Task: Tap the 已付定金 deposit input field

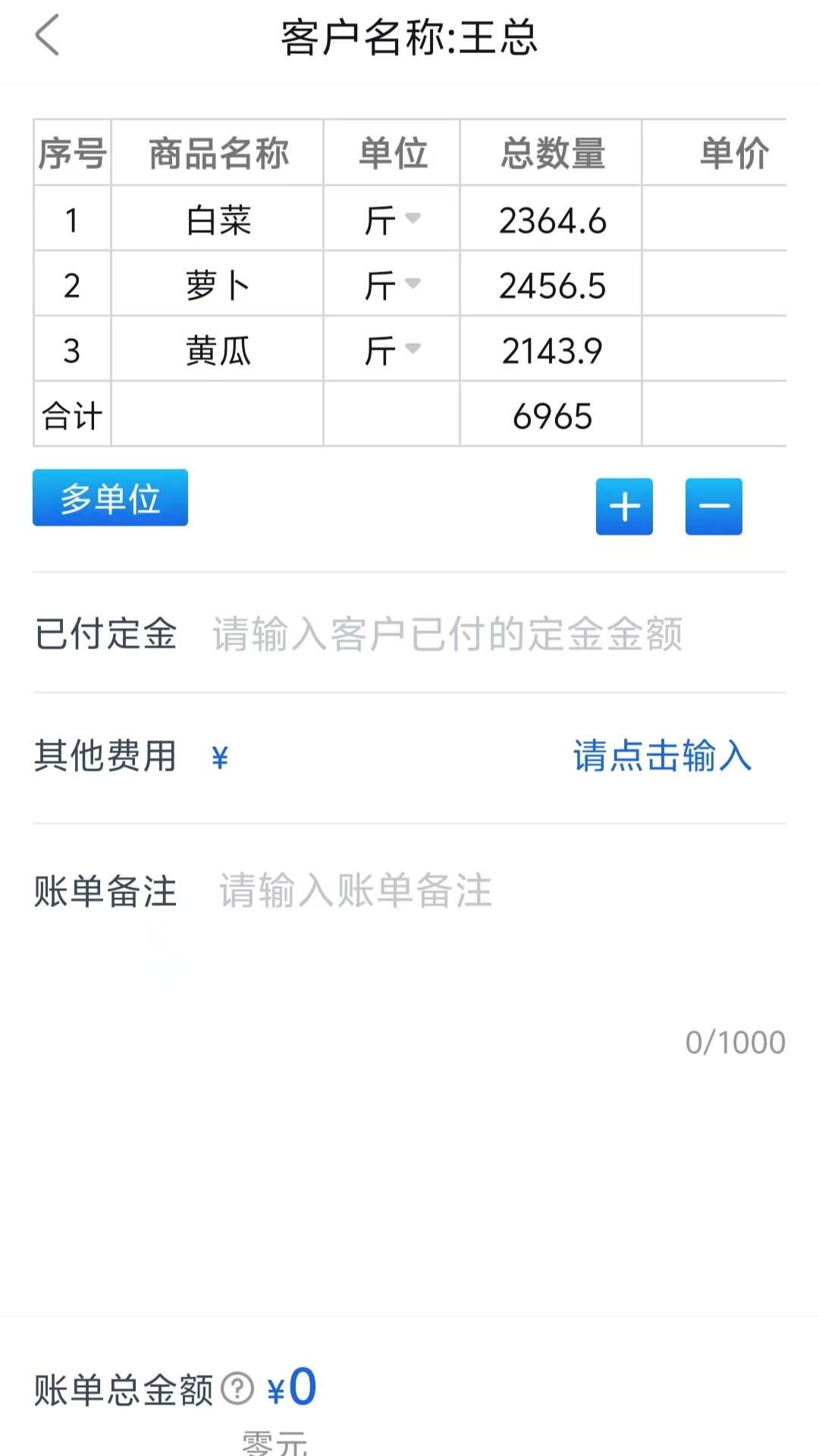Action: [x=447, y=635]
